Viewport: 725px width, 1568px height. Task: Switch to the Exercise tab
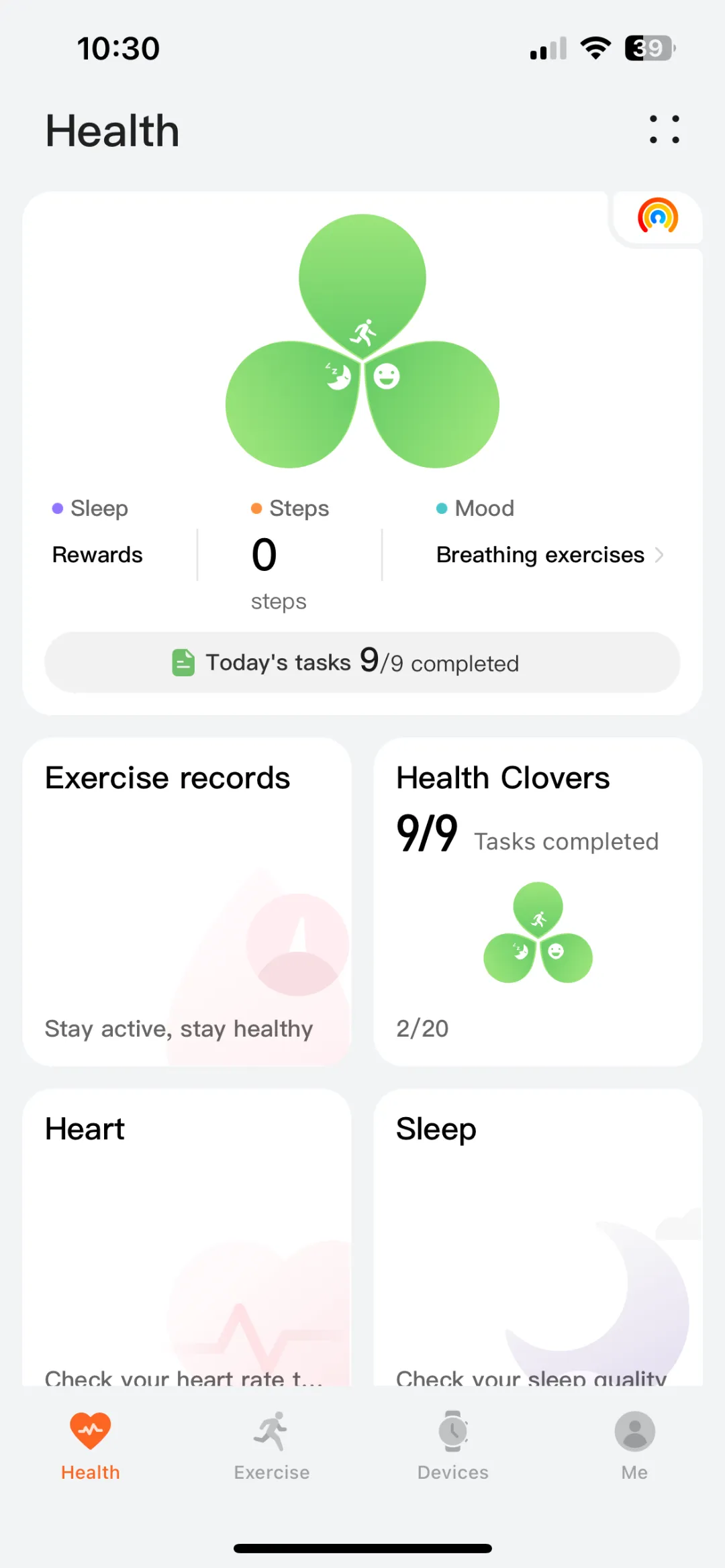(x=272, y=1445)
